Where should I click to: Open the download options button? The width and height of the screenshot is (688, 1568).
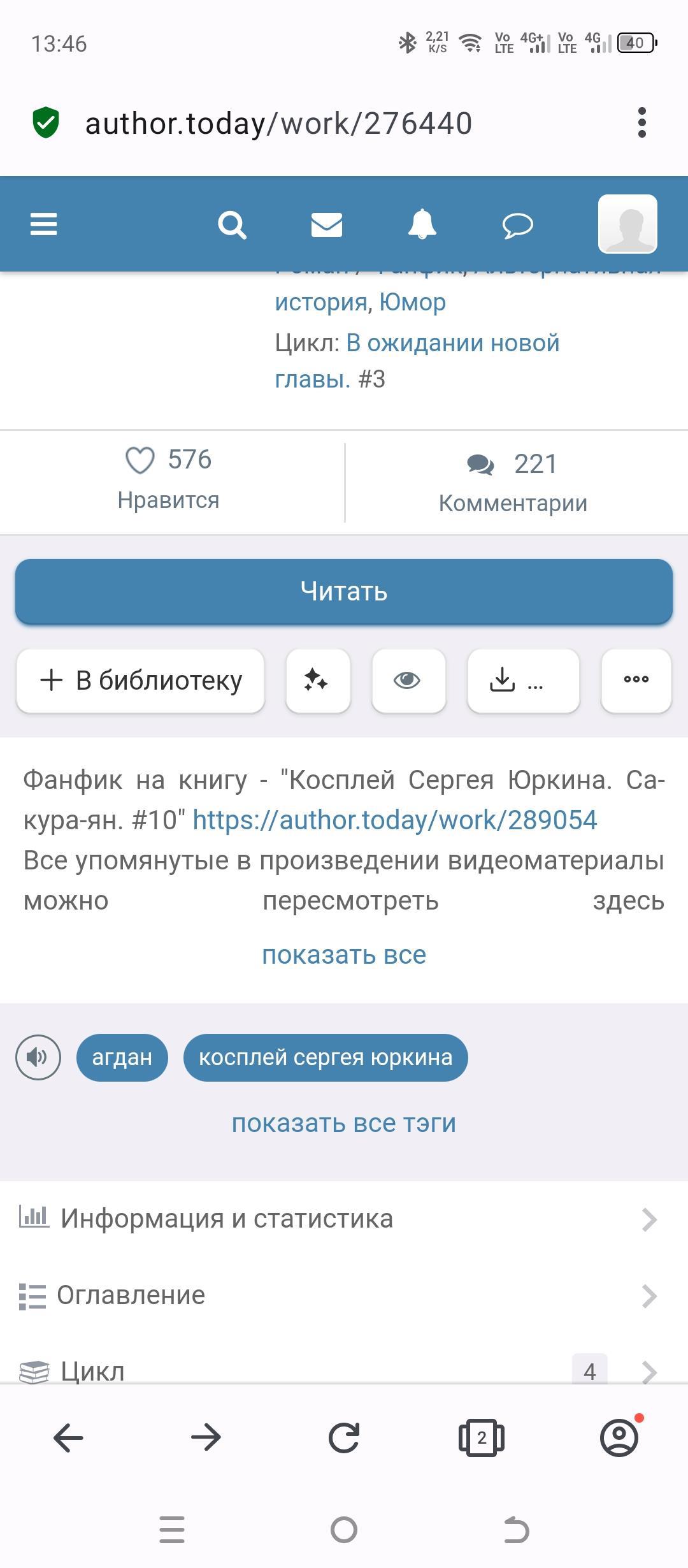tap(523, 680)
